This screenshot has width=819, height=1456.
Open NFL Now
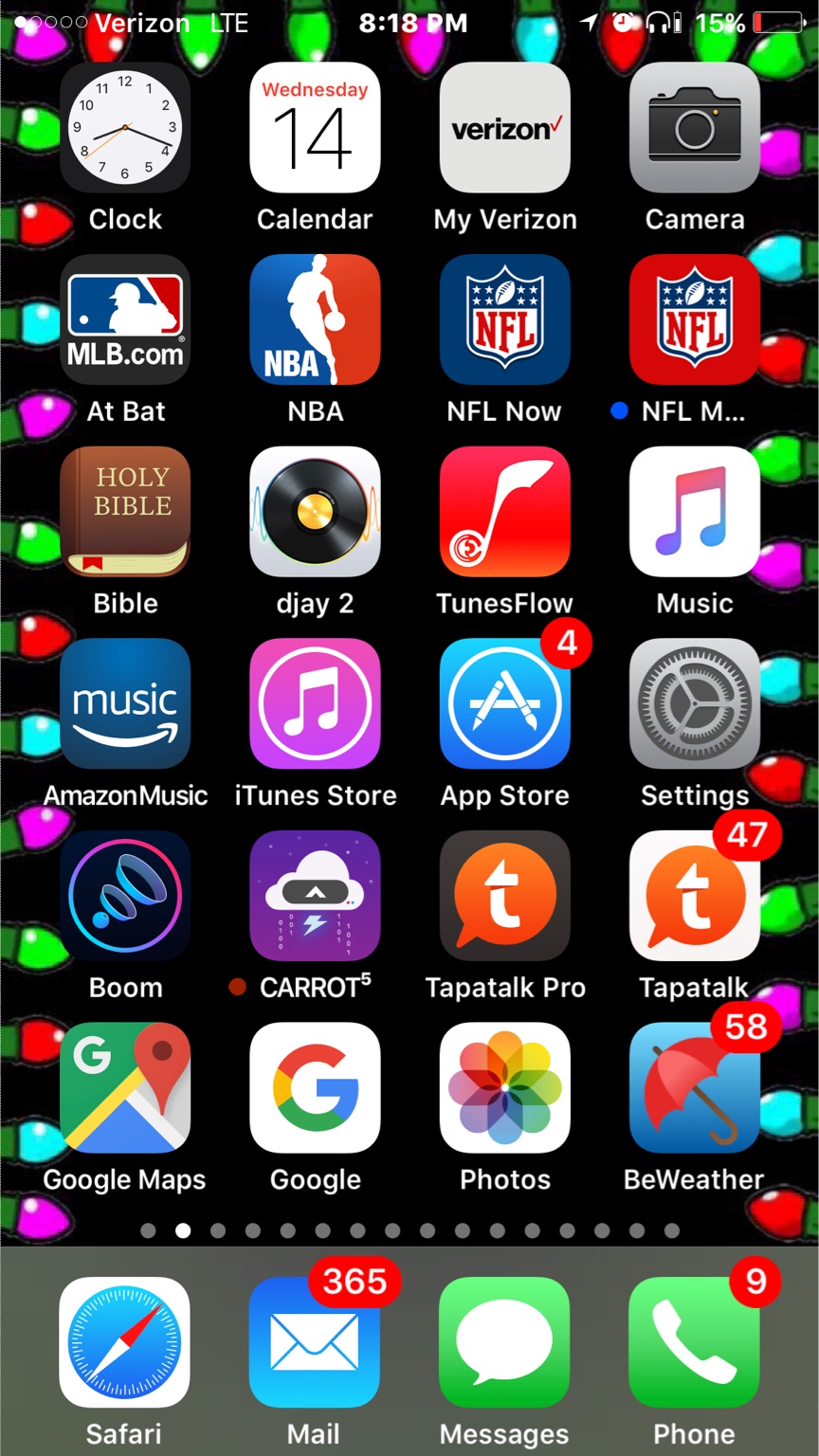coord(504,319)
